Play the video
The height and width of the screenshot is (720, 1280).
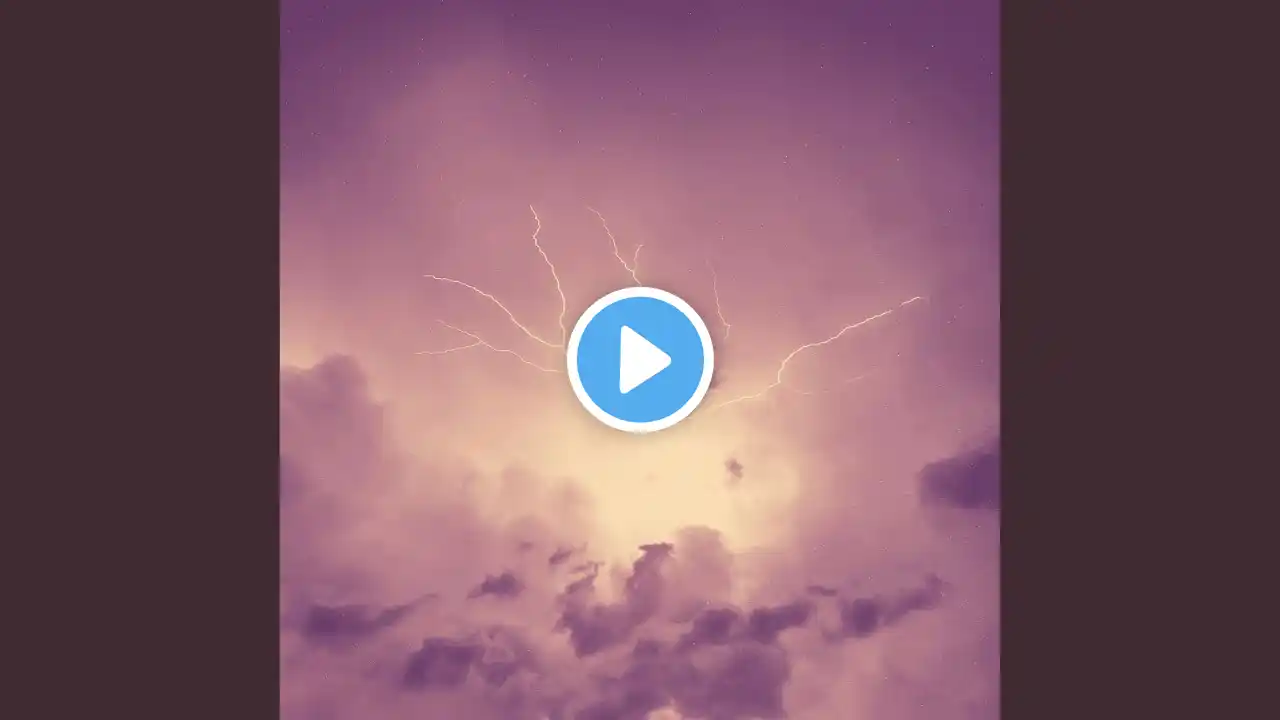[x=640, y=359]
